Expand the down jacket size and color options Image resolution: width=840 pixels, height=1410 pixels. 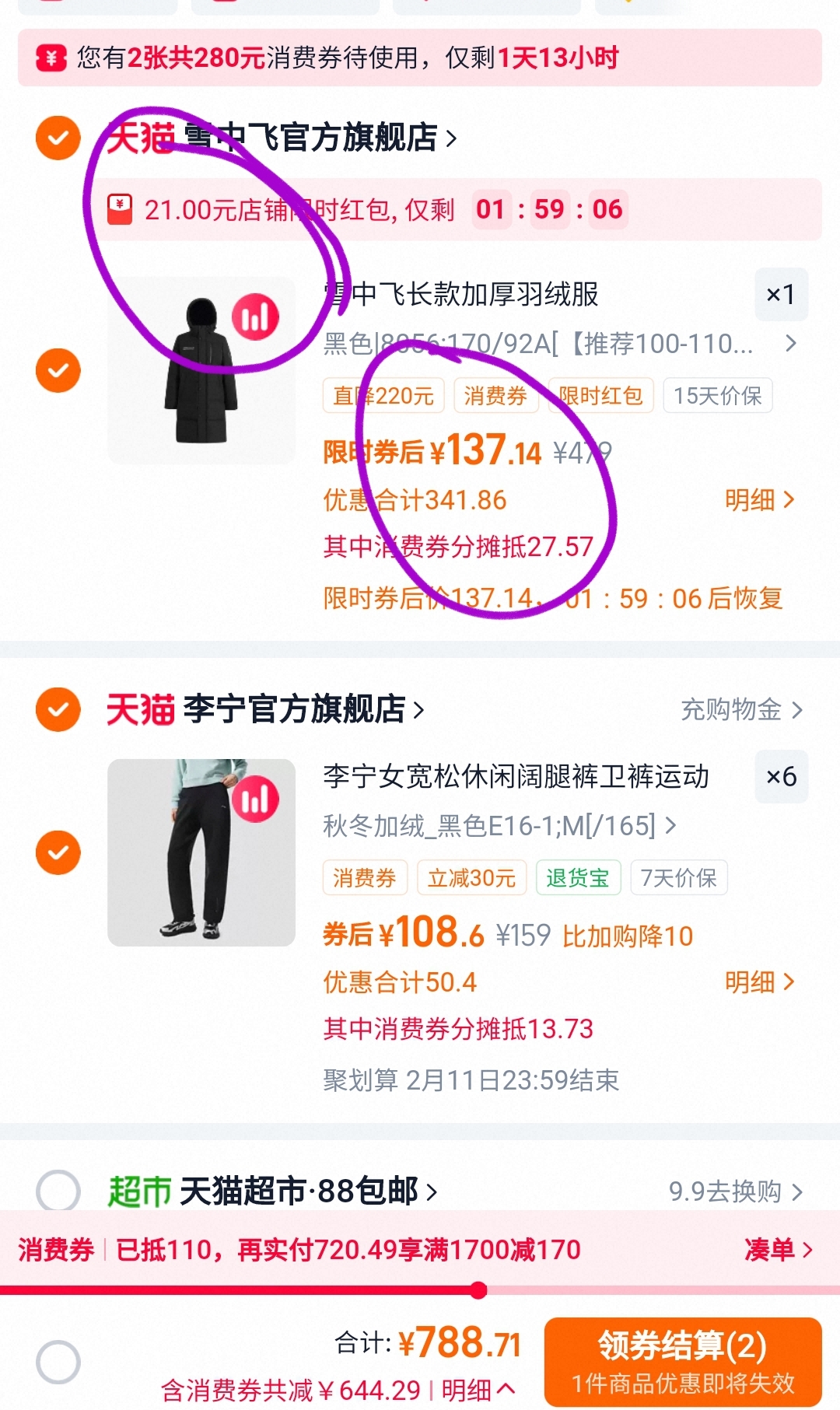[560, 343]
